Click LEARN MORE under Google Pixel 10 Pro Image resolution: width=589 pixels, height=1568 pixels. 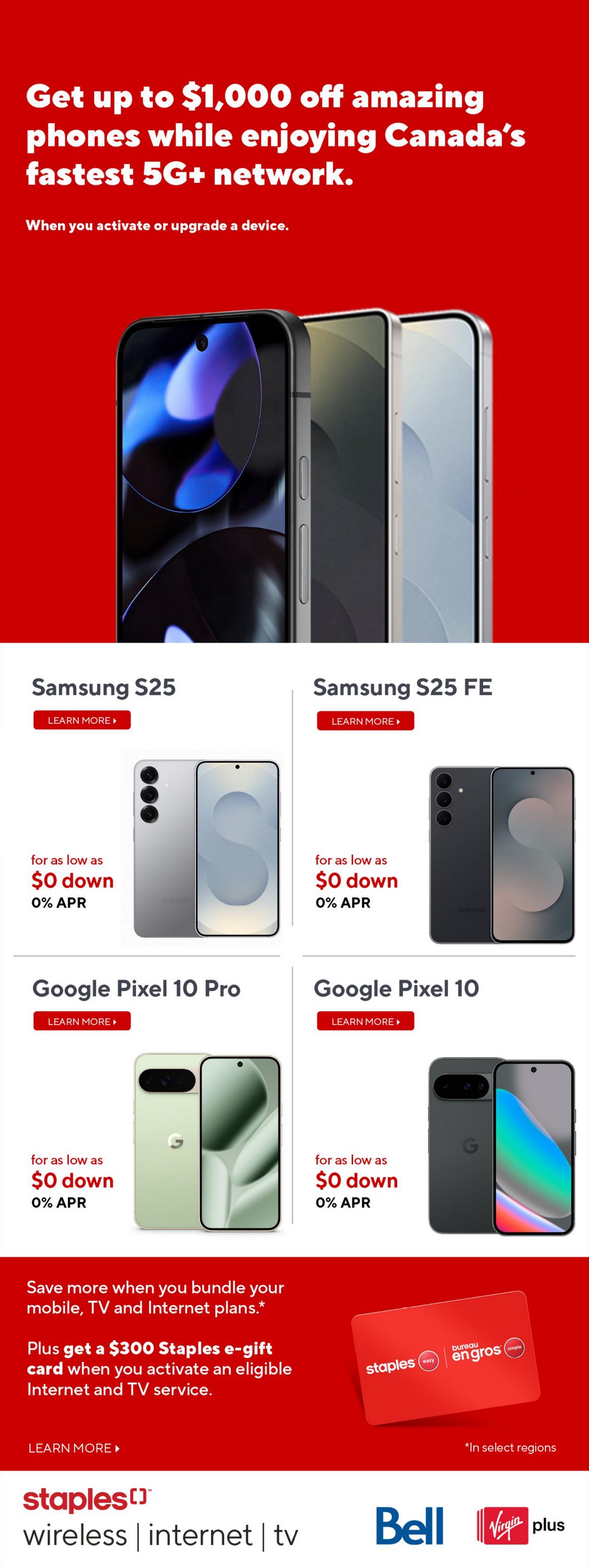81,1021
